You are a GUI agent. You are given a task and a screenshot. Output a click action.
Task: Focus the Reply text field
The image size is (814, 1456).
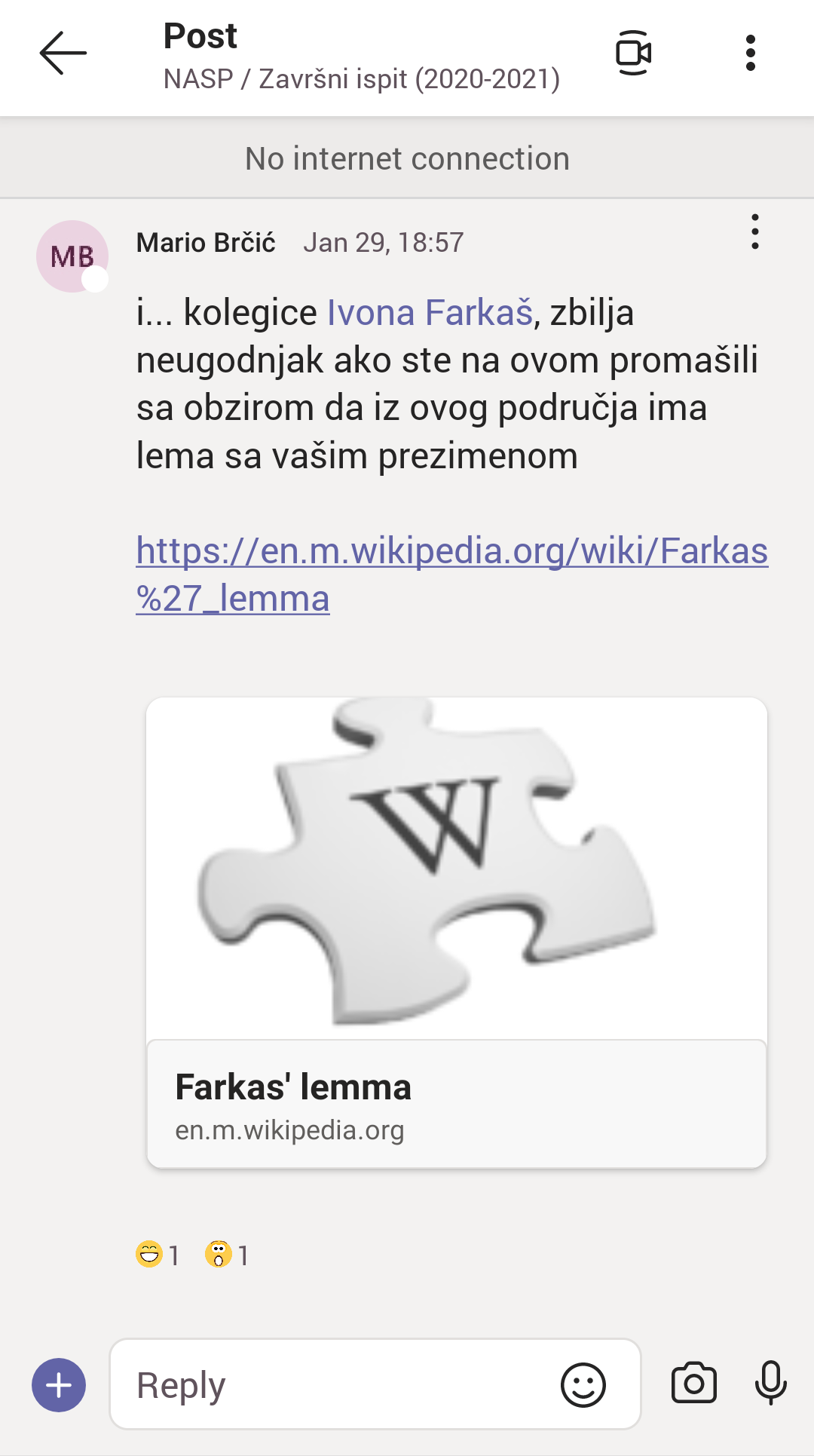[x=332, y=1385]
